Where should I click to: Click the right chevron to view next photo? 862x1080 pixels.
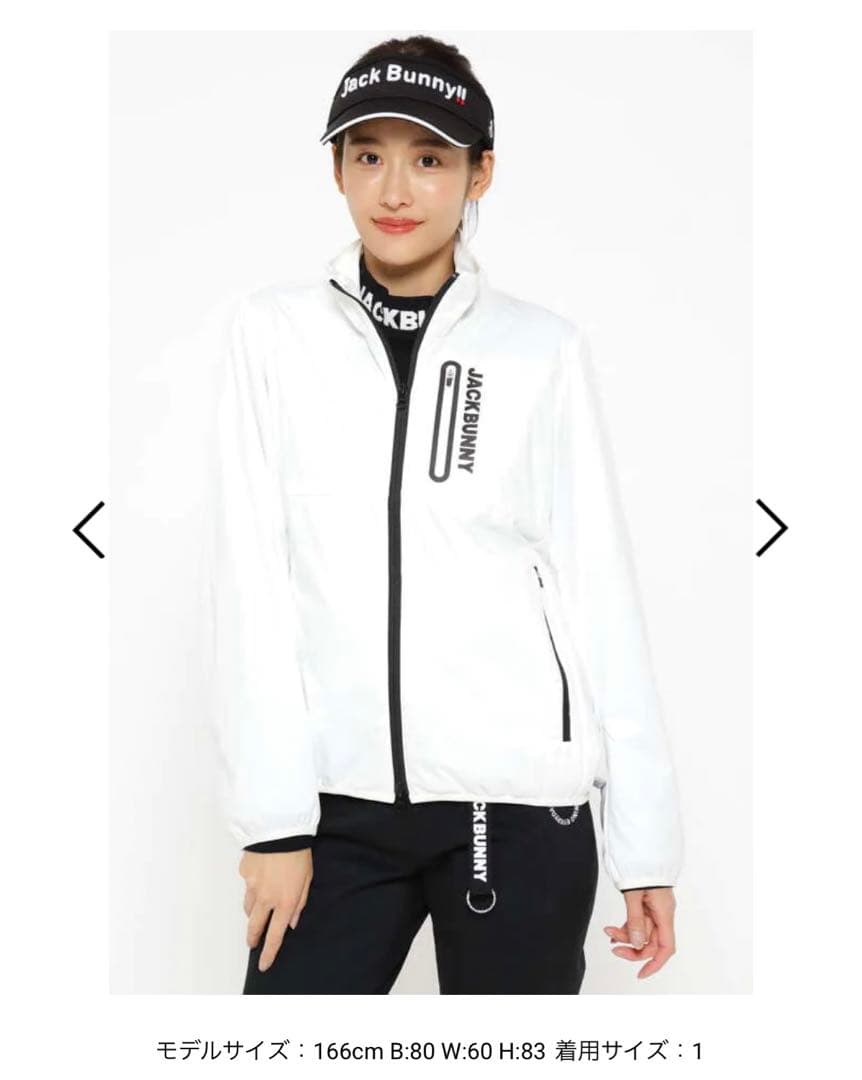click(x=771, y=525)
